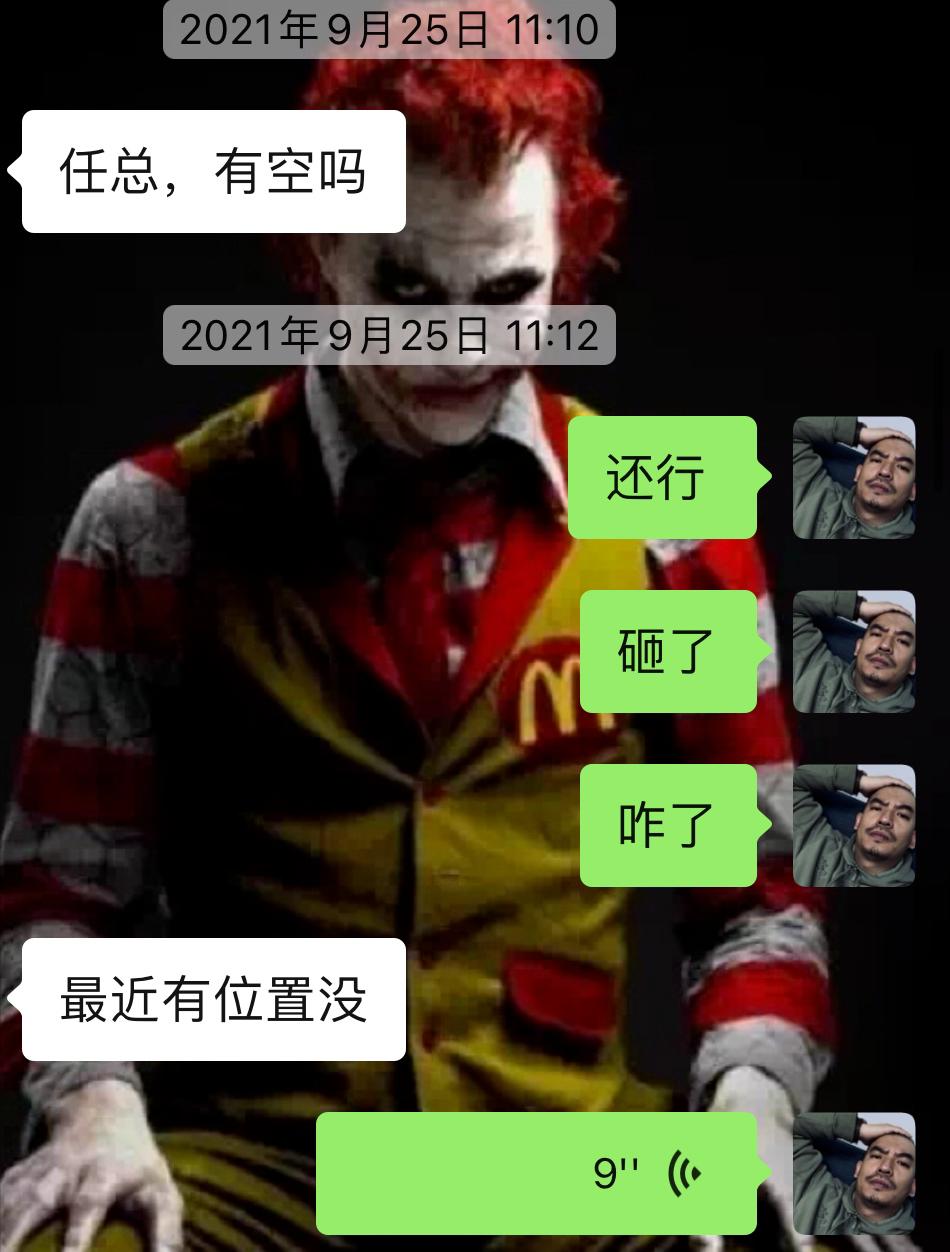View profile via avatar beside voice message

[853, 1173]
